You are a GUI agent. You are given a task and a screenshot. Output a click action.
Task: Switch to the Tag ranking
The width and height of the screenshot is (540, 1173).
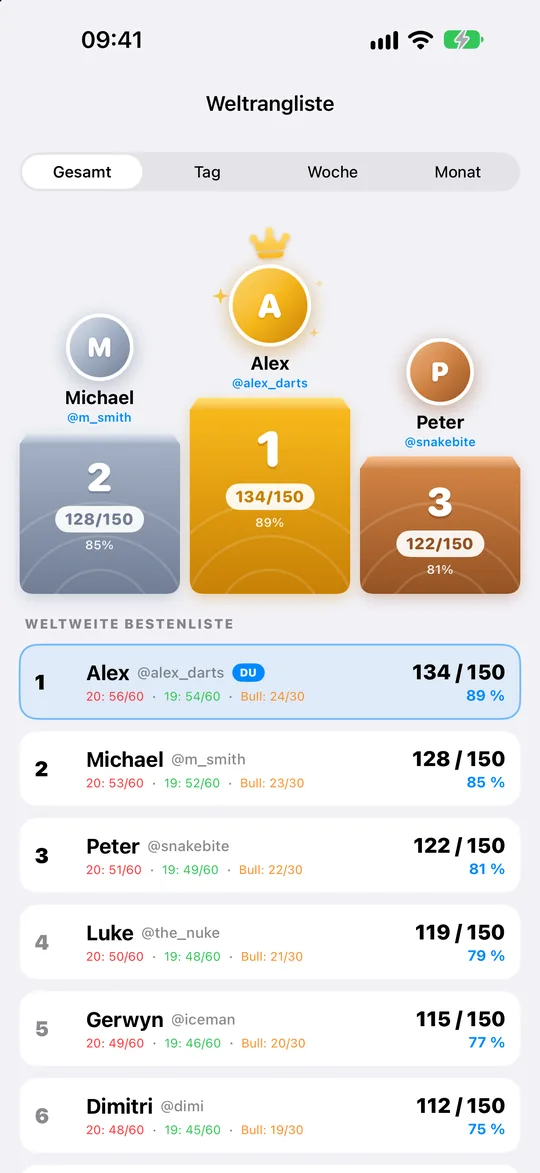(207, 172)
